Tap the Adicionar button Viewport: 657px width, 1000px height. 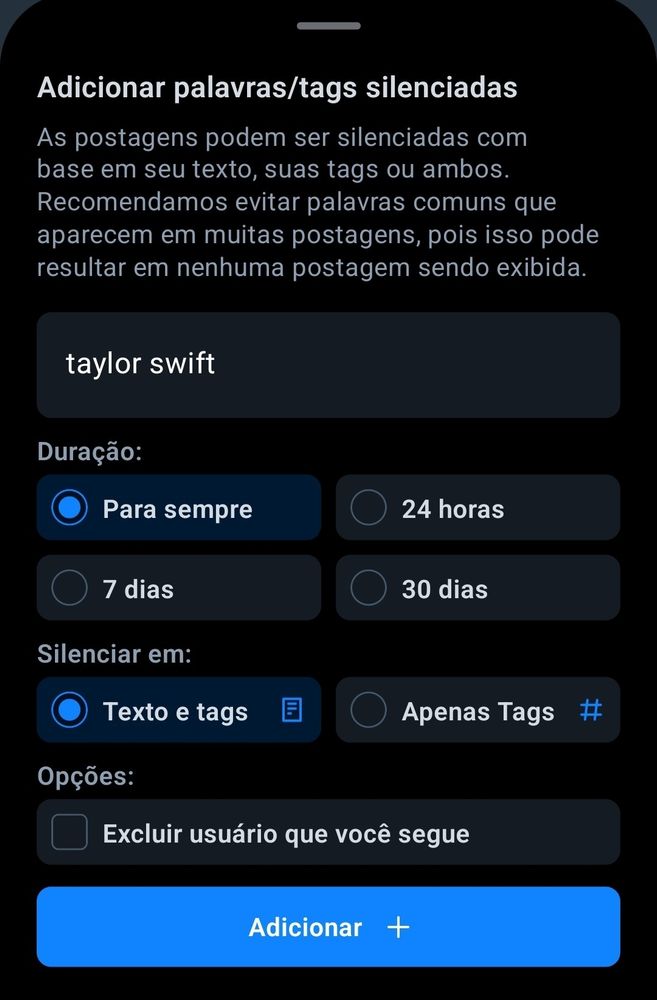tap(328, 927)
